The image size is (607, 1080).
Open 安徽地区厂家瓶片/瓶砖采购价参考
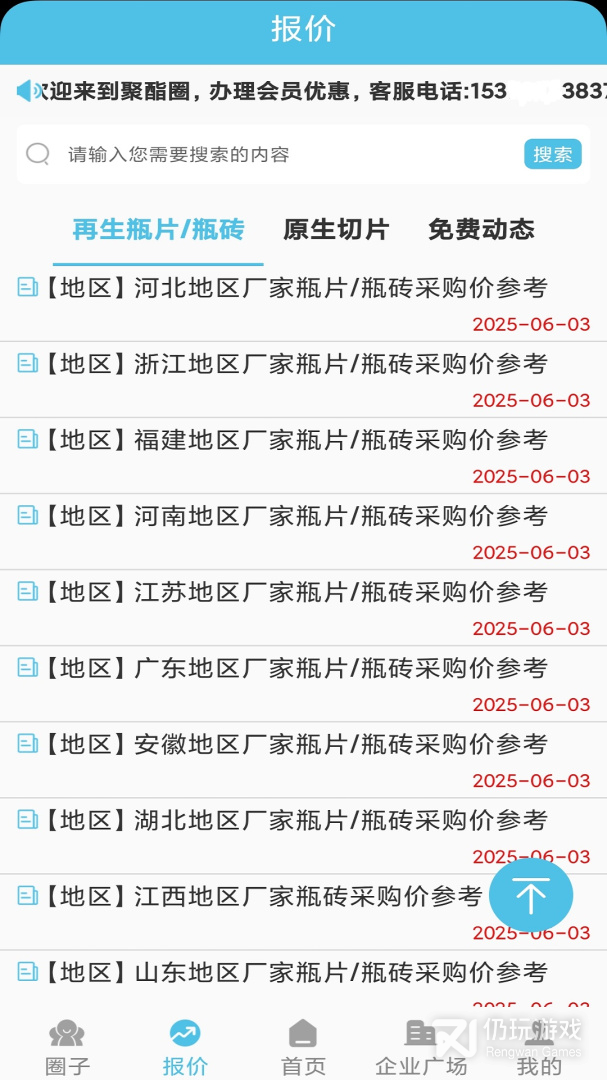(x=295, y=745)
